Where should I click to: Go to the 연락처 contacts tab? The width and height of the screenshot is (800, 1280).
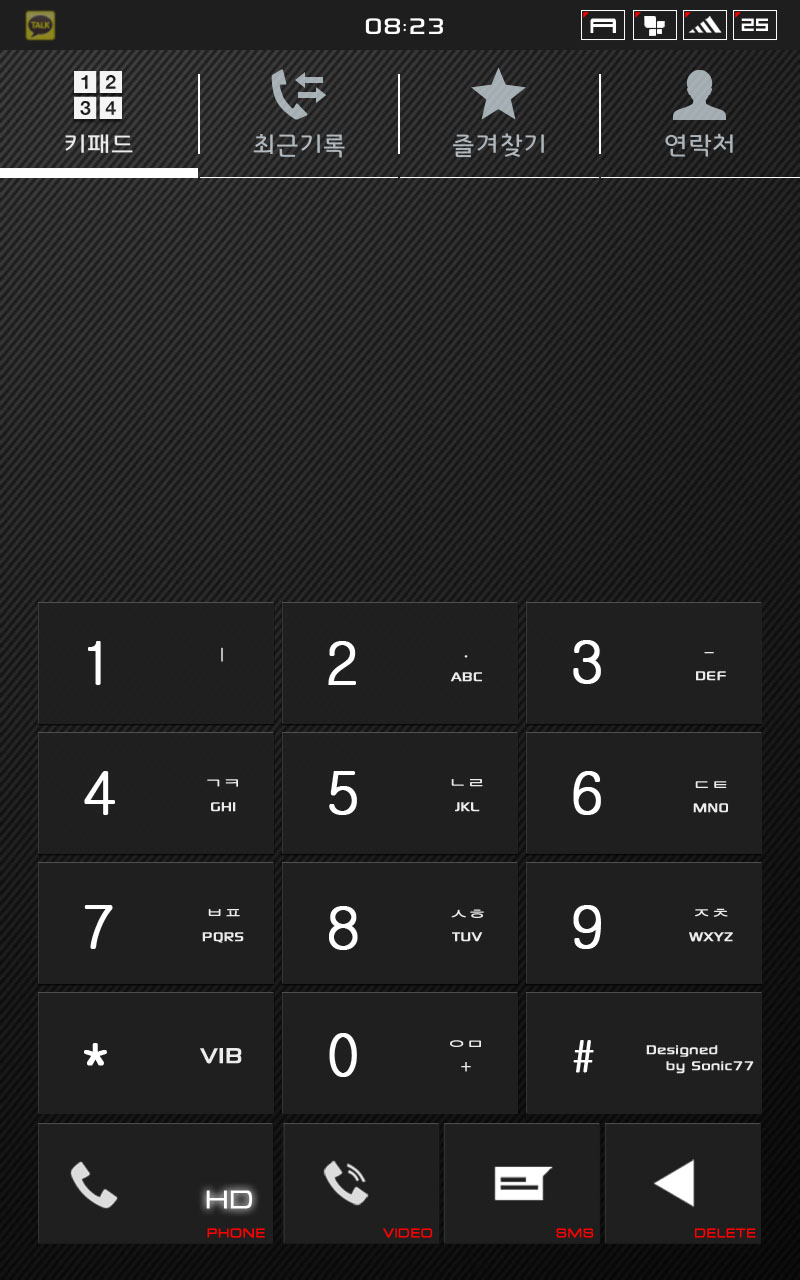tap(699, 115)
